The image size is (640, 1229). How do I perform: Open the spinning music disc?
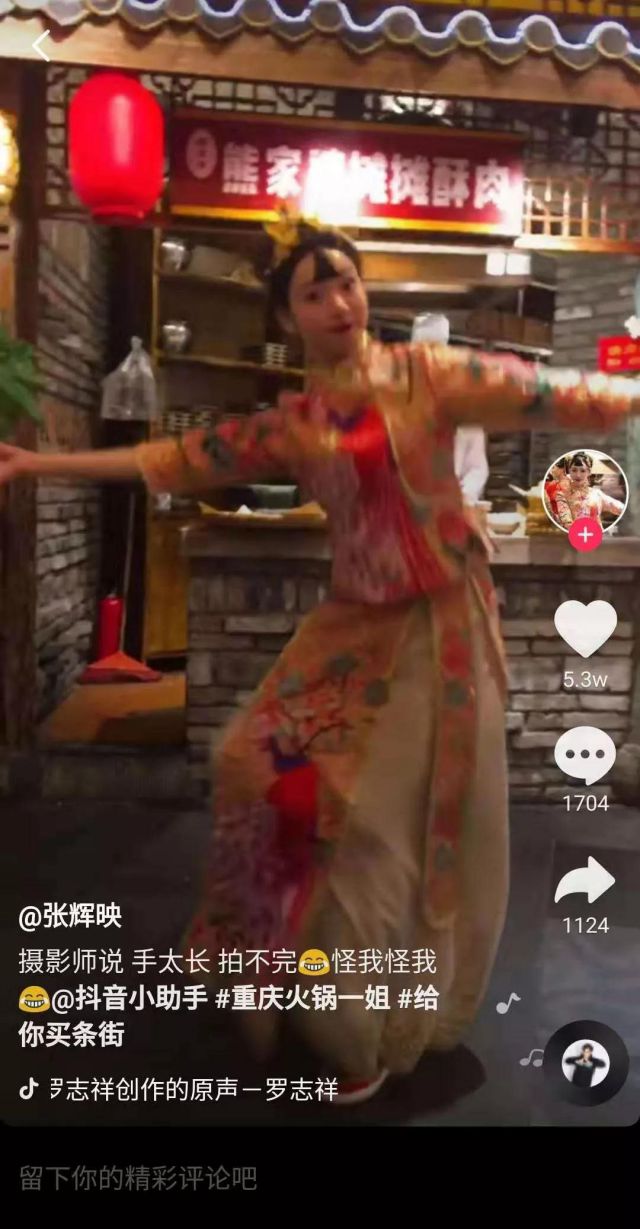[x=585, y=1063]
